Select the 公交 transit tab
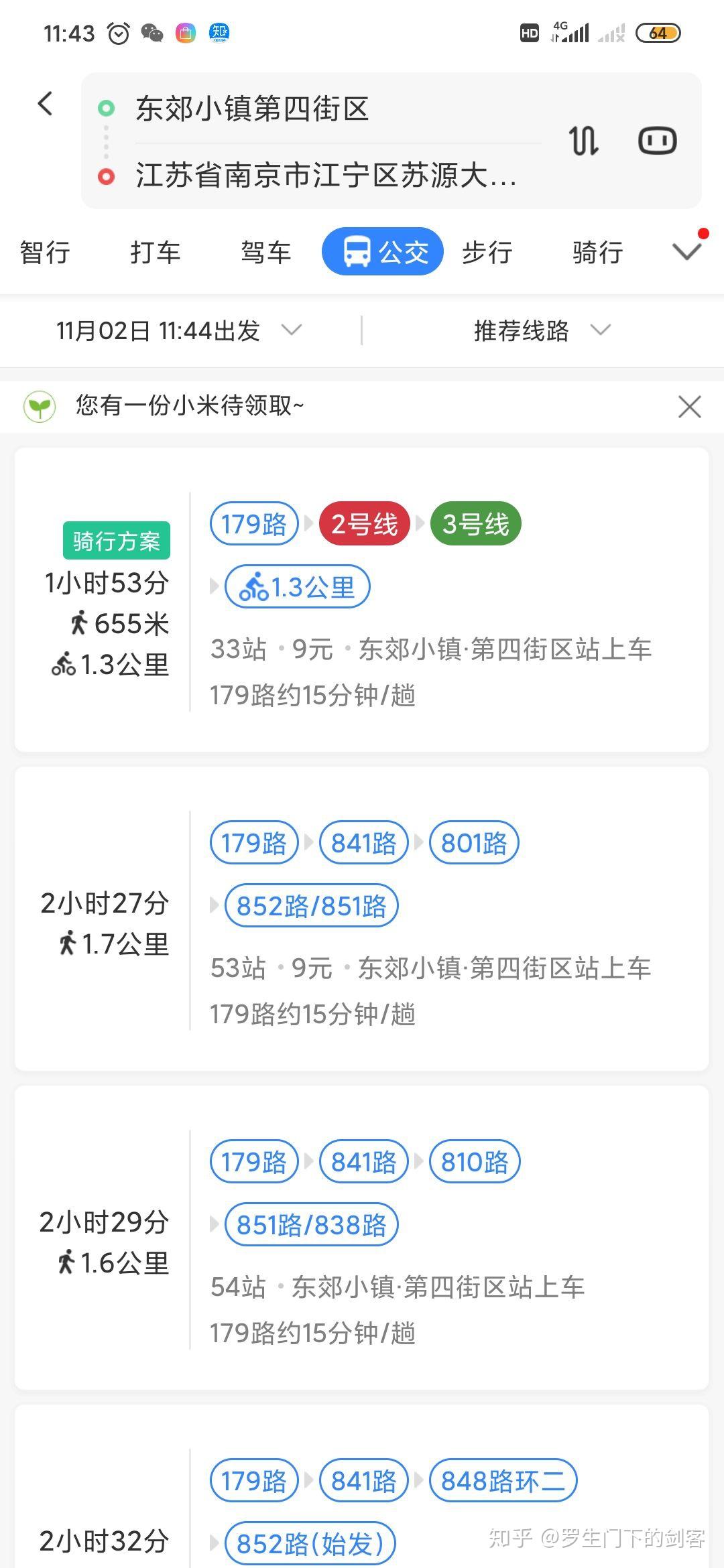Image resolution: width=724 pixels, height=1568 pixels. [x=383, y=252]
